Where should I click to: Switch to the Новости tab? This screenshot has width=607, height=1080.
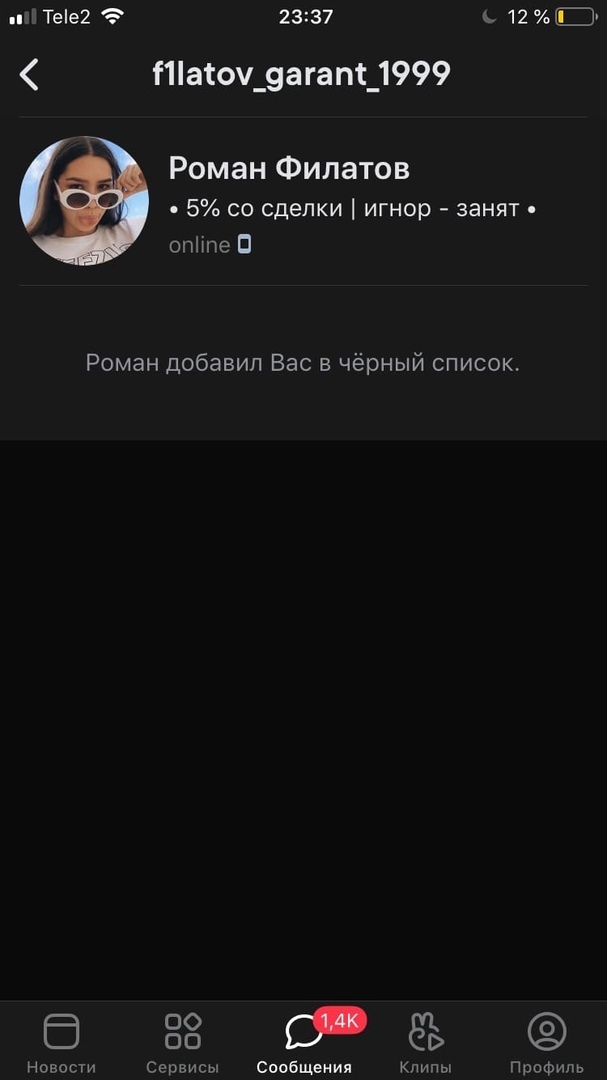coord(61,1042)
